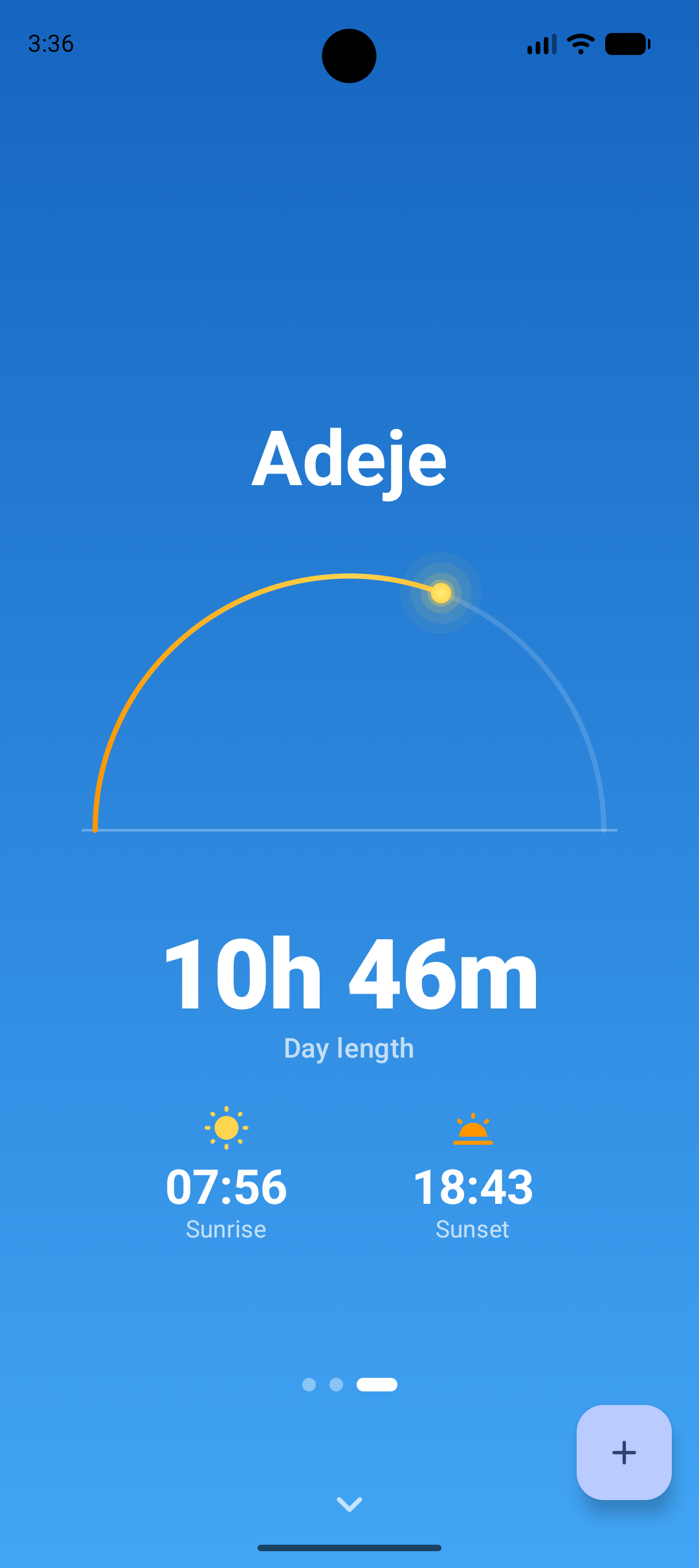699x1568 pixels.
Task: Click the battery indicator icon
Action: (626, 43)
